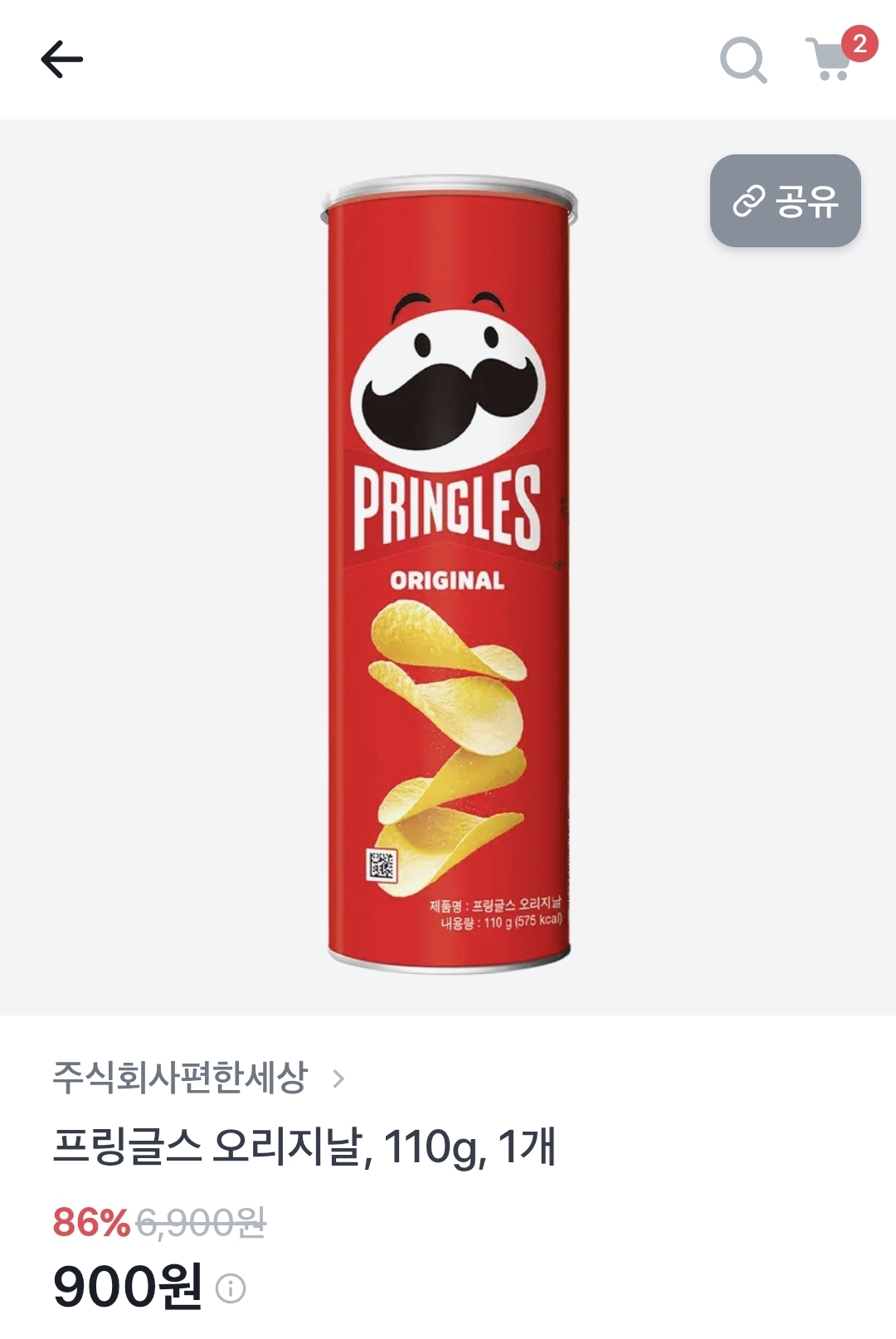Tap the Pringles product image

click(x=448, y=572)
